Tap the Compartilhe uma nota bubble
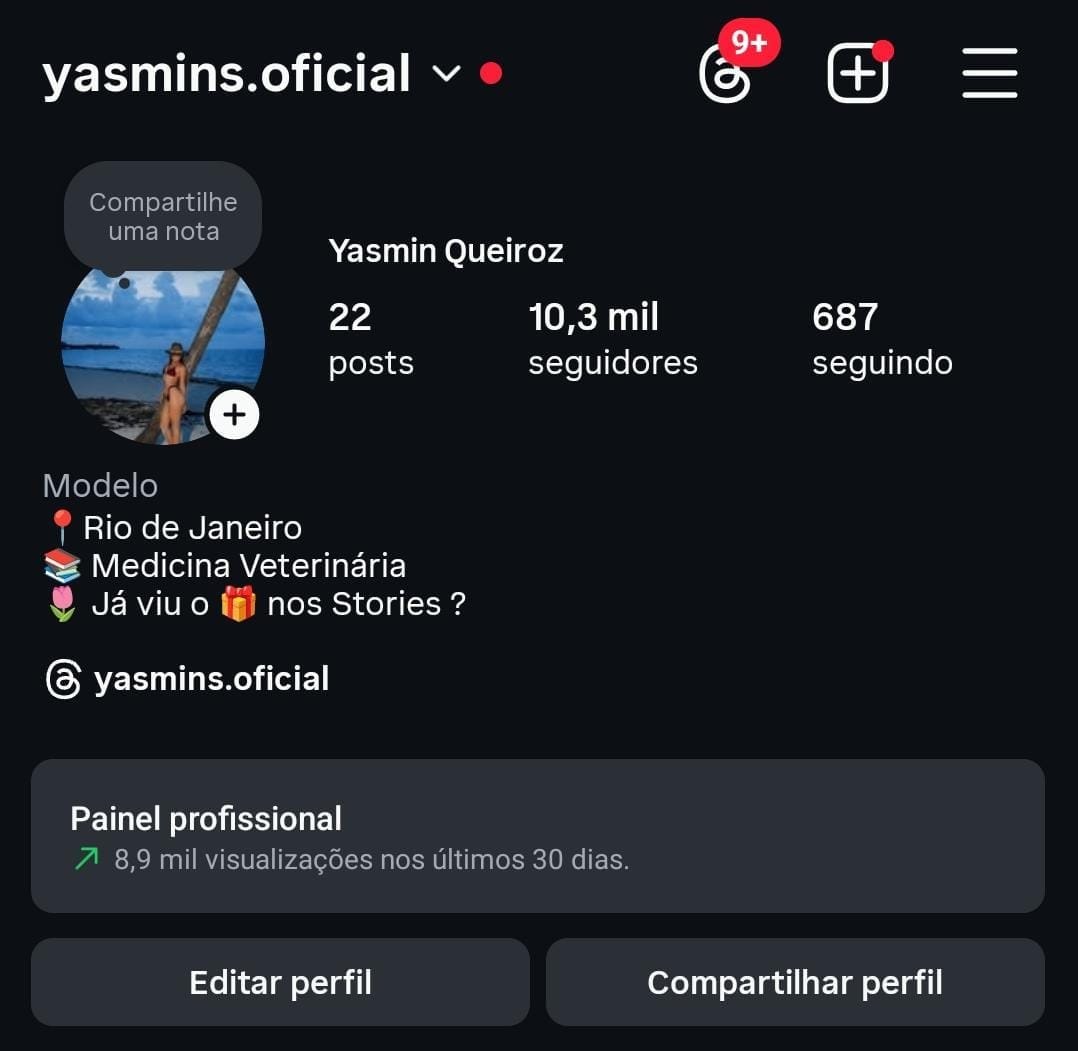 point(163,216)
